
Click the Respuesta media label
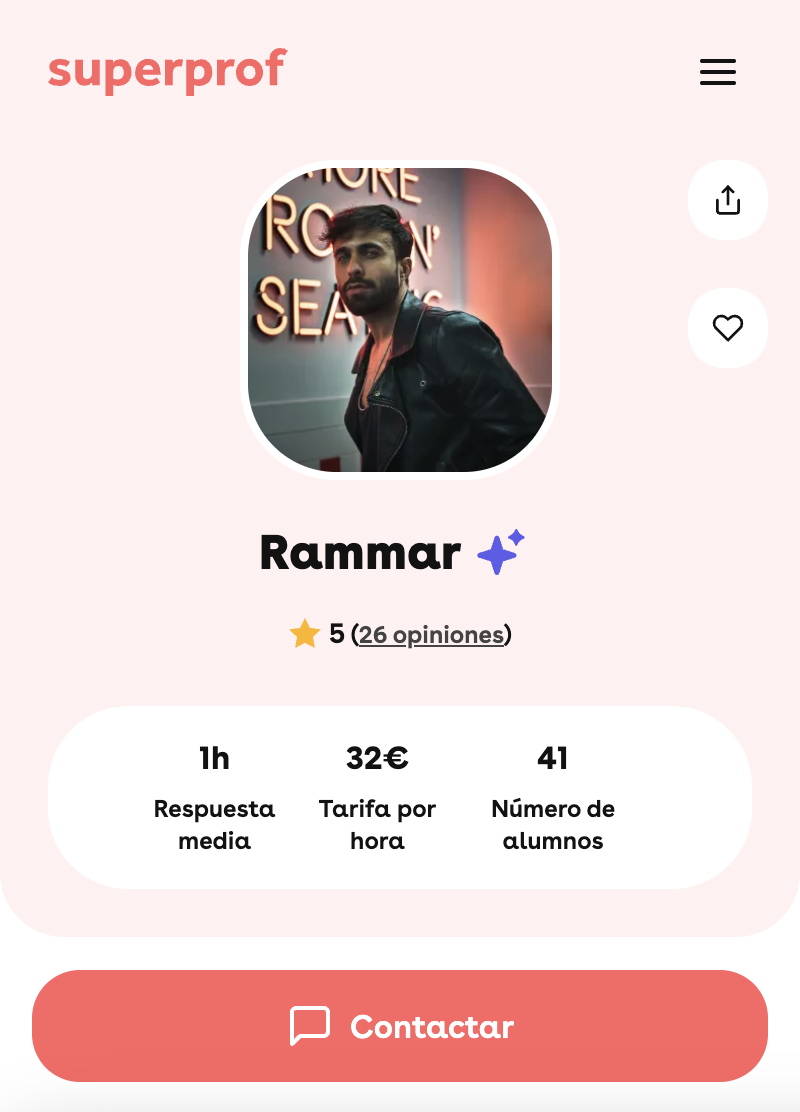[x=214, y=824]
